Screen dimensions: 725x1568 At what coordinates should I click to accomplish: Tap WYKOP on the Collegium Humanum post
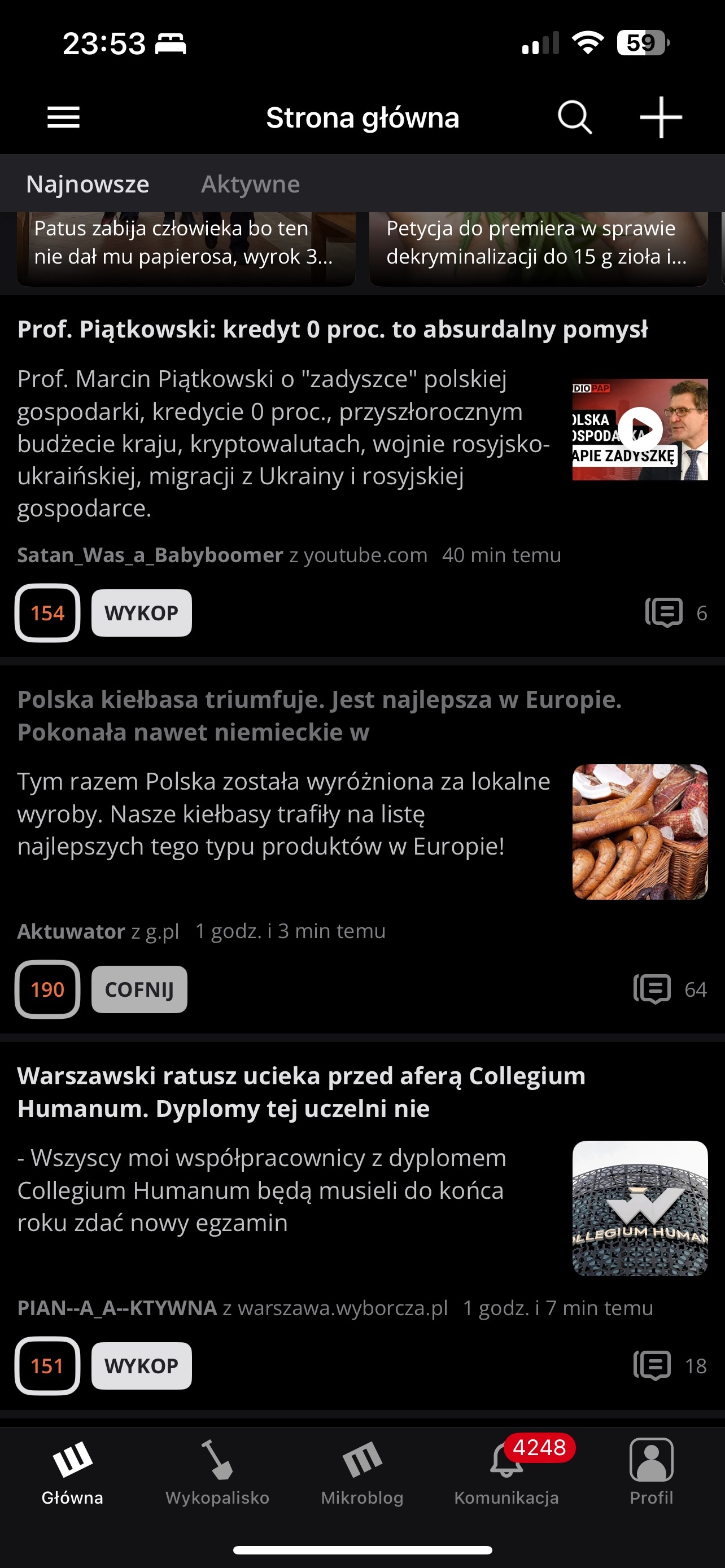(141, 1365)
